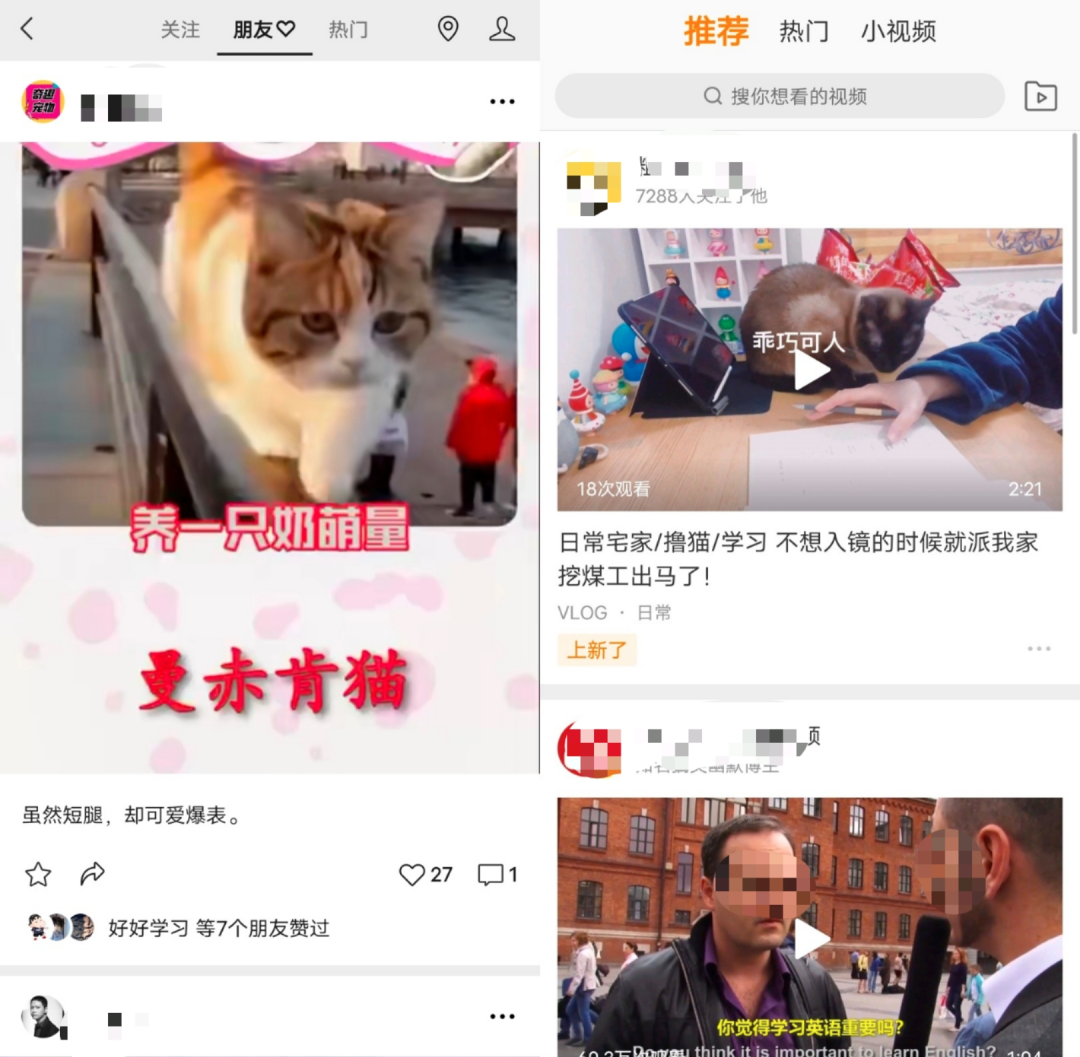This screenshot has width=1080, height=1057.
Task: Open the 小视频 tab
Action: pyautogui.click(x=898, y=31)
